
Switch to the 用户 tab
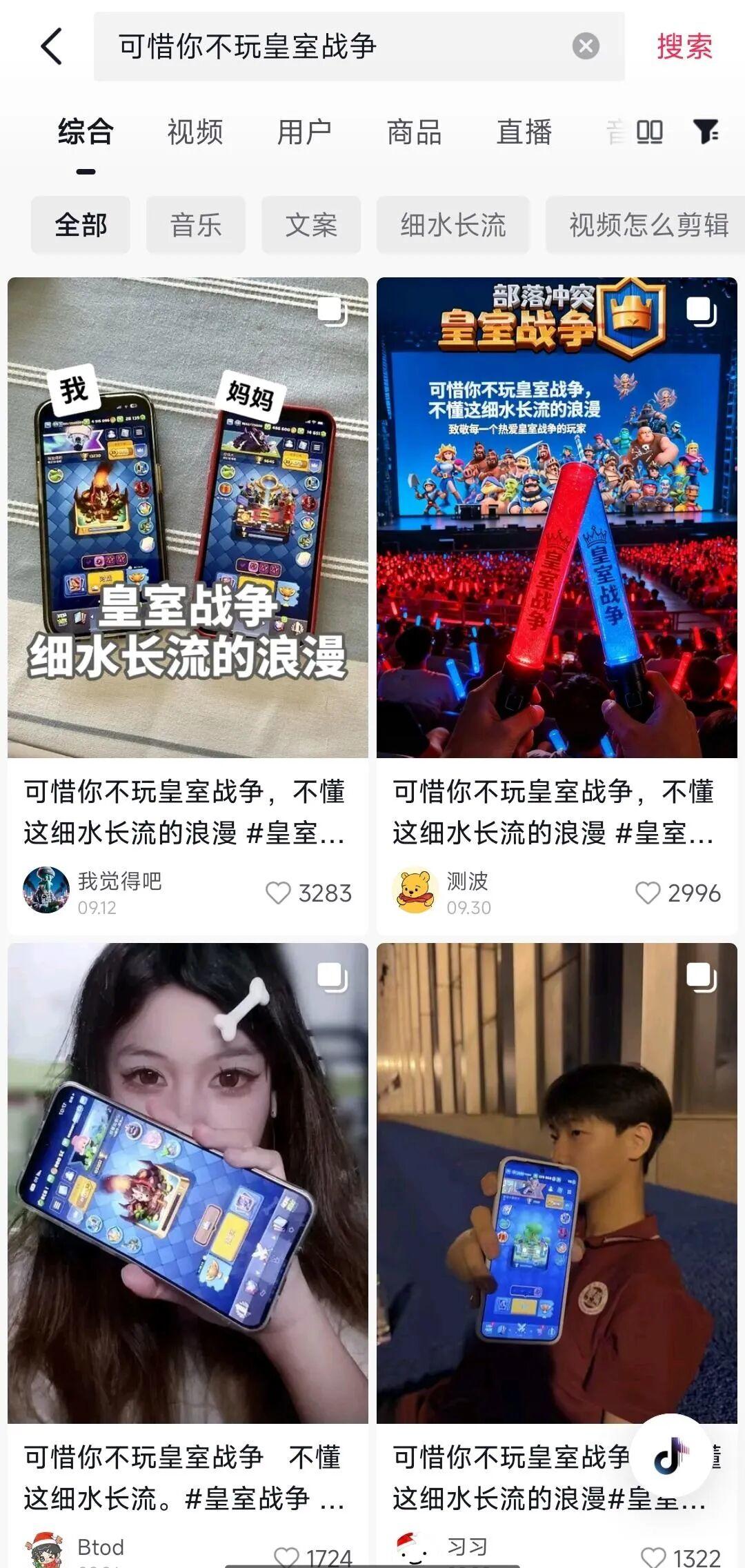(304, 132)
